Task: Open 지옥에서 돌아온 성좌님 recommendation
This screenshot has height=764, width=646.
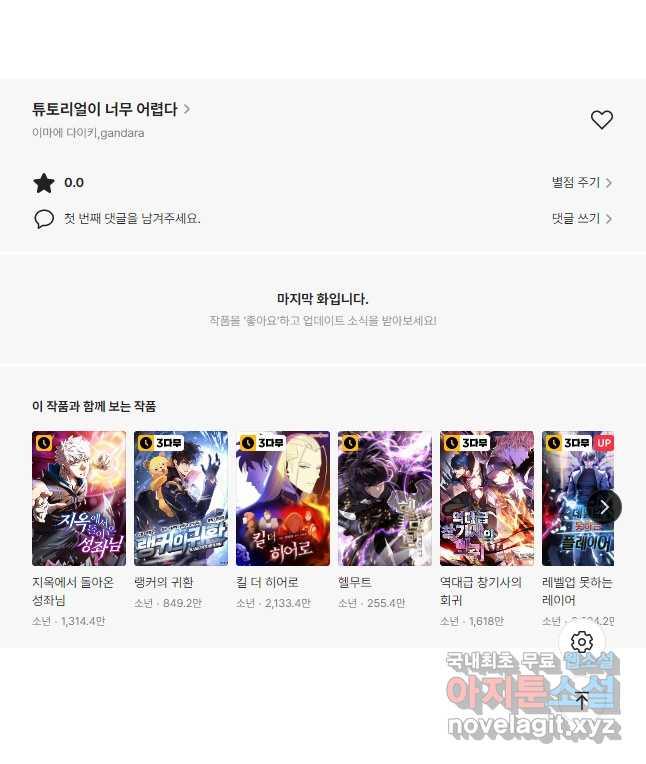Action: [x=79, y=498]
